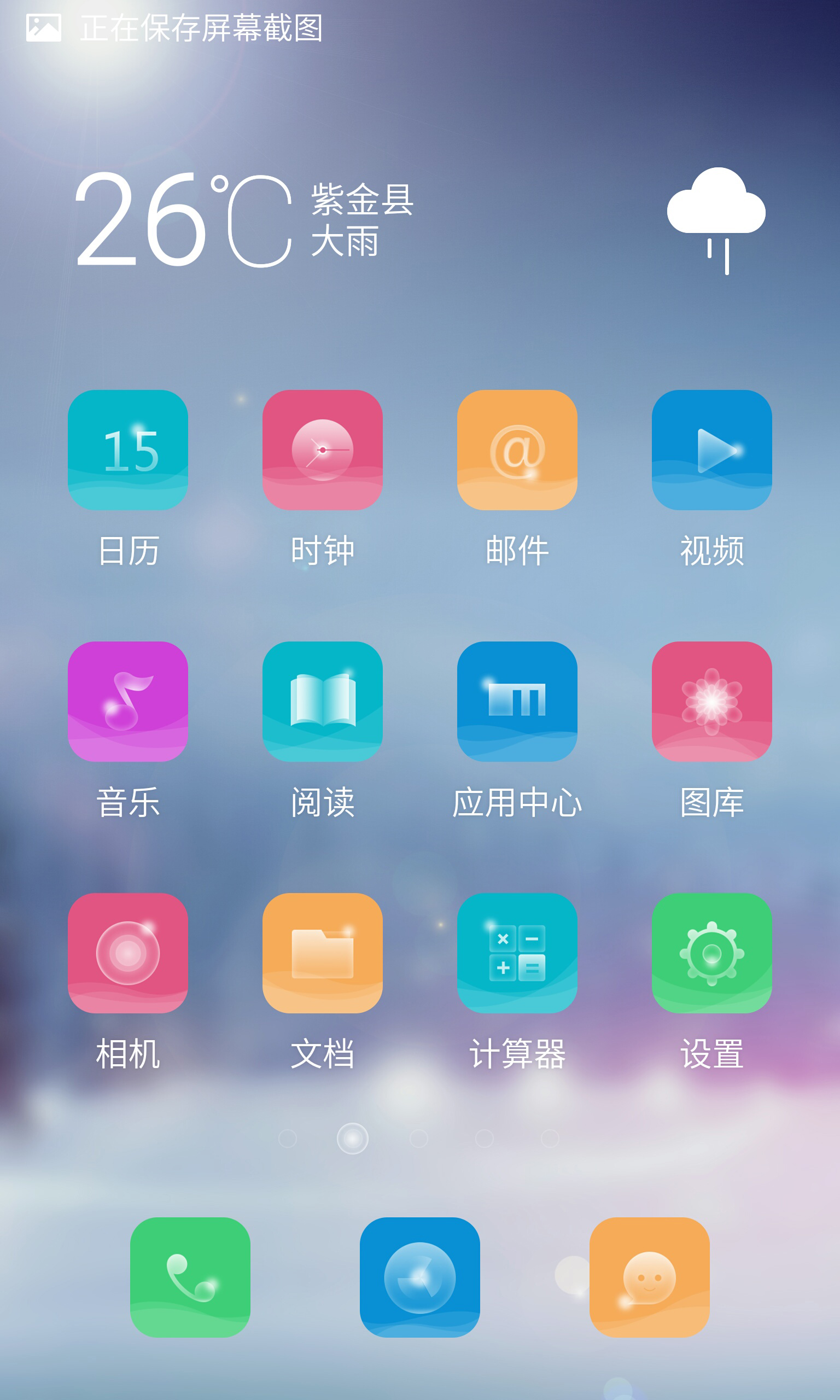View photos in 图库 gallery
Viewport: 840px width, 1400px height.
[711, 701]
